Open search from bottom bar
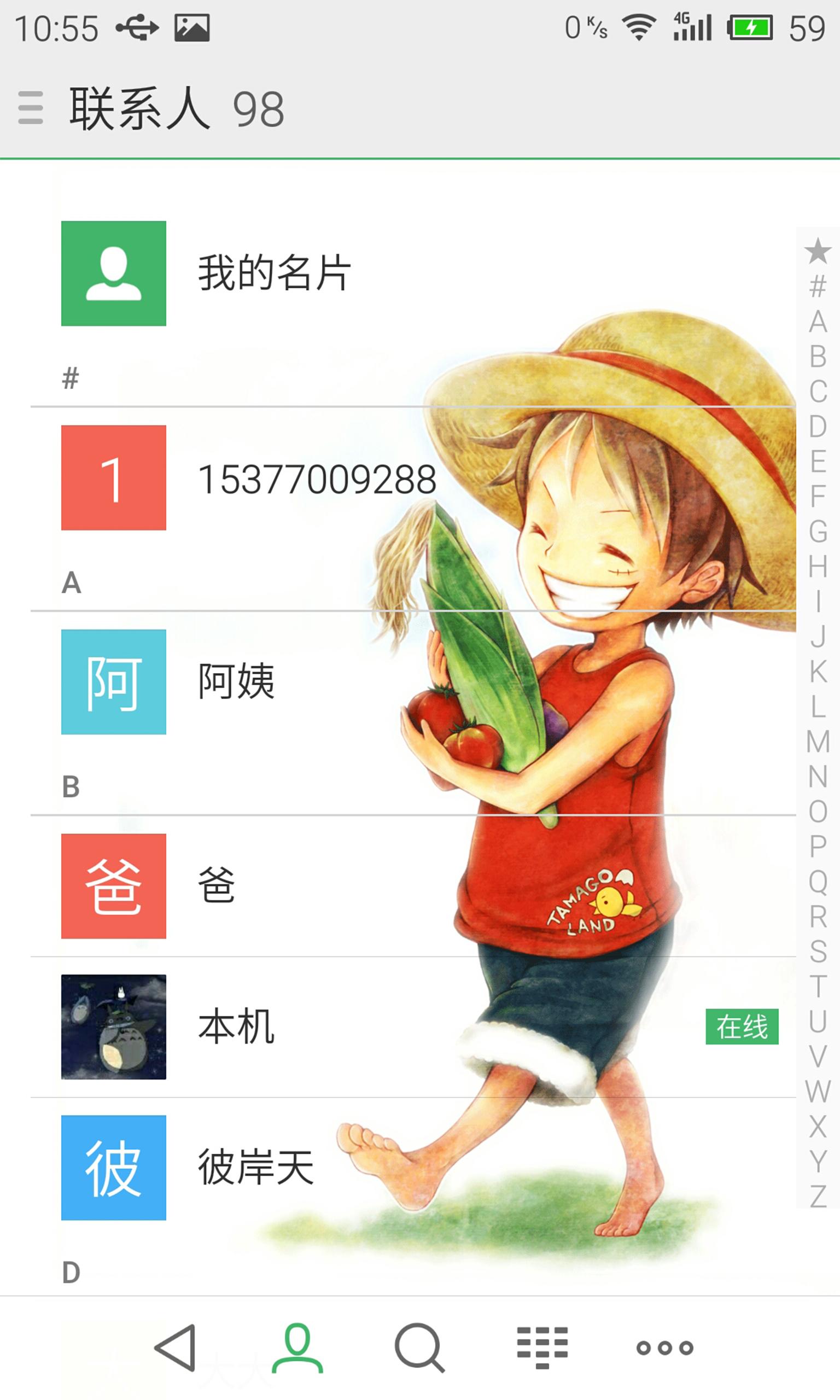The image size is (840, 1400). pos(419,1348)
